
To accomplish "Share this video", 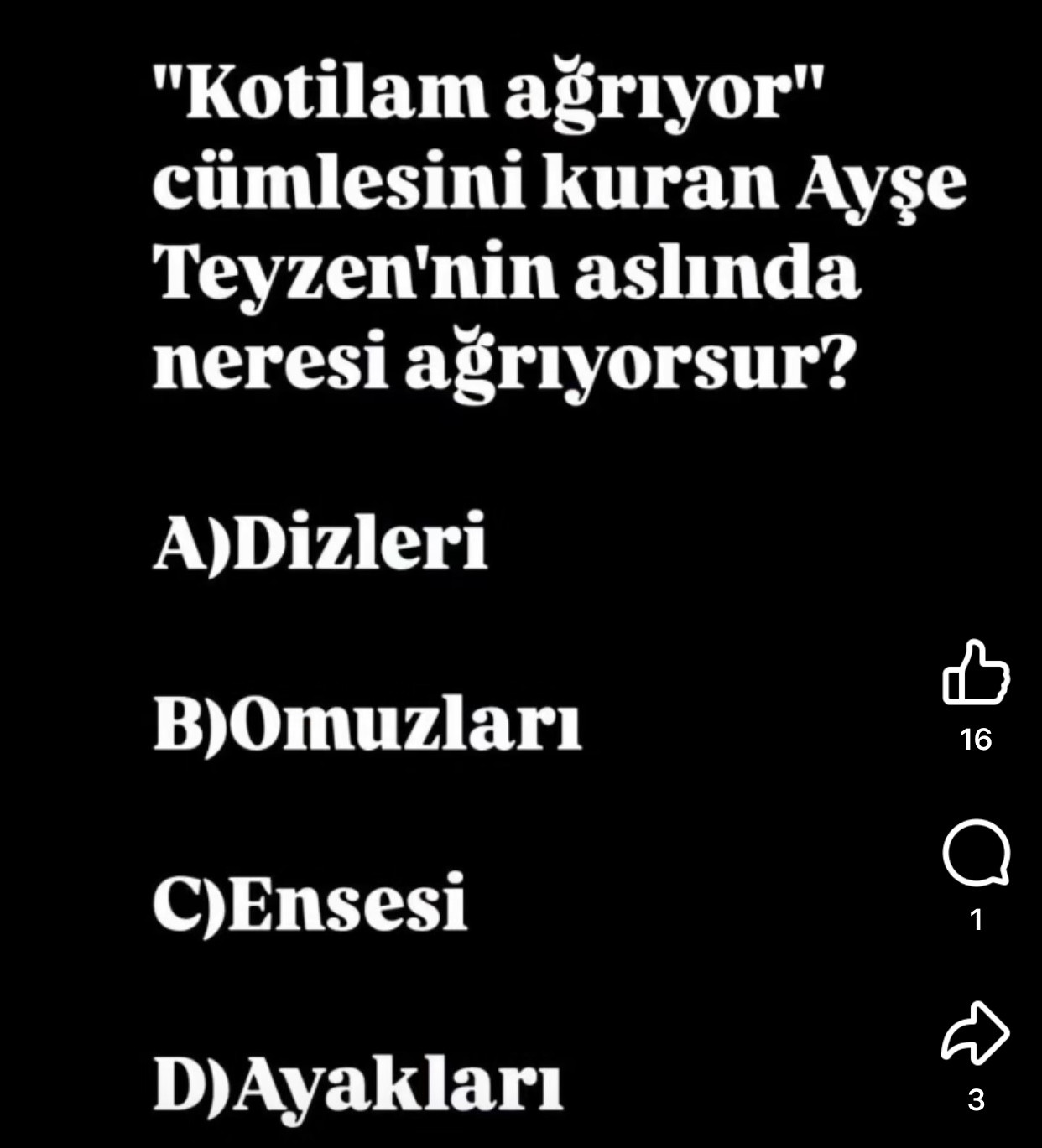I will (x=975, y=1033).
